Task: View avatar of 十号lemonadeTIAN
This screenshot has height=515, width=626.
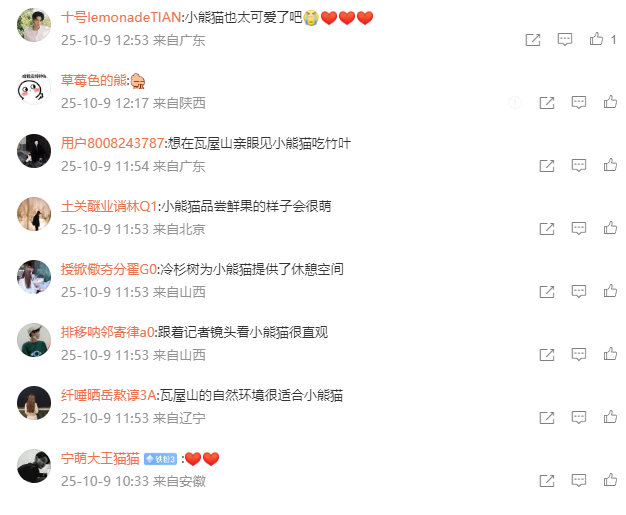Action: [x=34, y=25]
